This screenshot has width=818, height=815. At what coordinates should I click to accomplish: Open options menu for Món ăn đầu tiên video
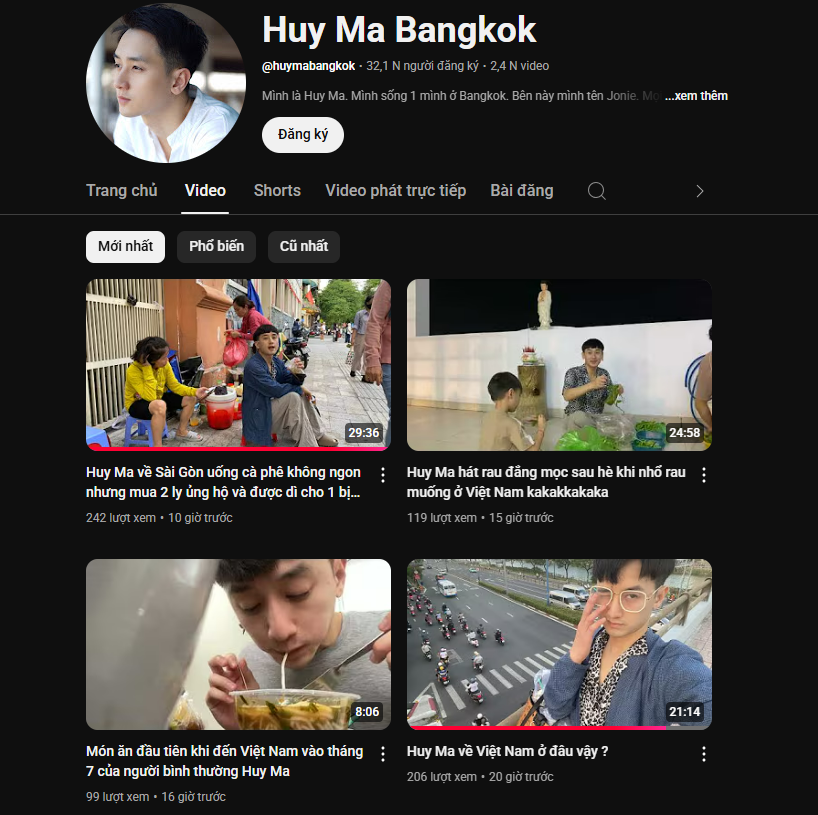coord(382,754)
